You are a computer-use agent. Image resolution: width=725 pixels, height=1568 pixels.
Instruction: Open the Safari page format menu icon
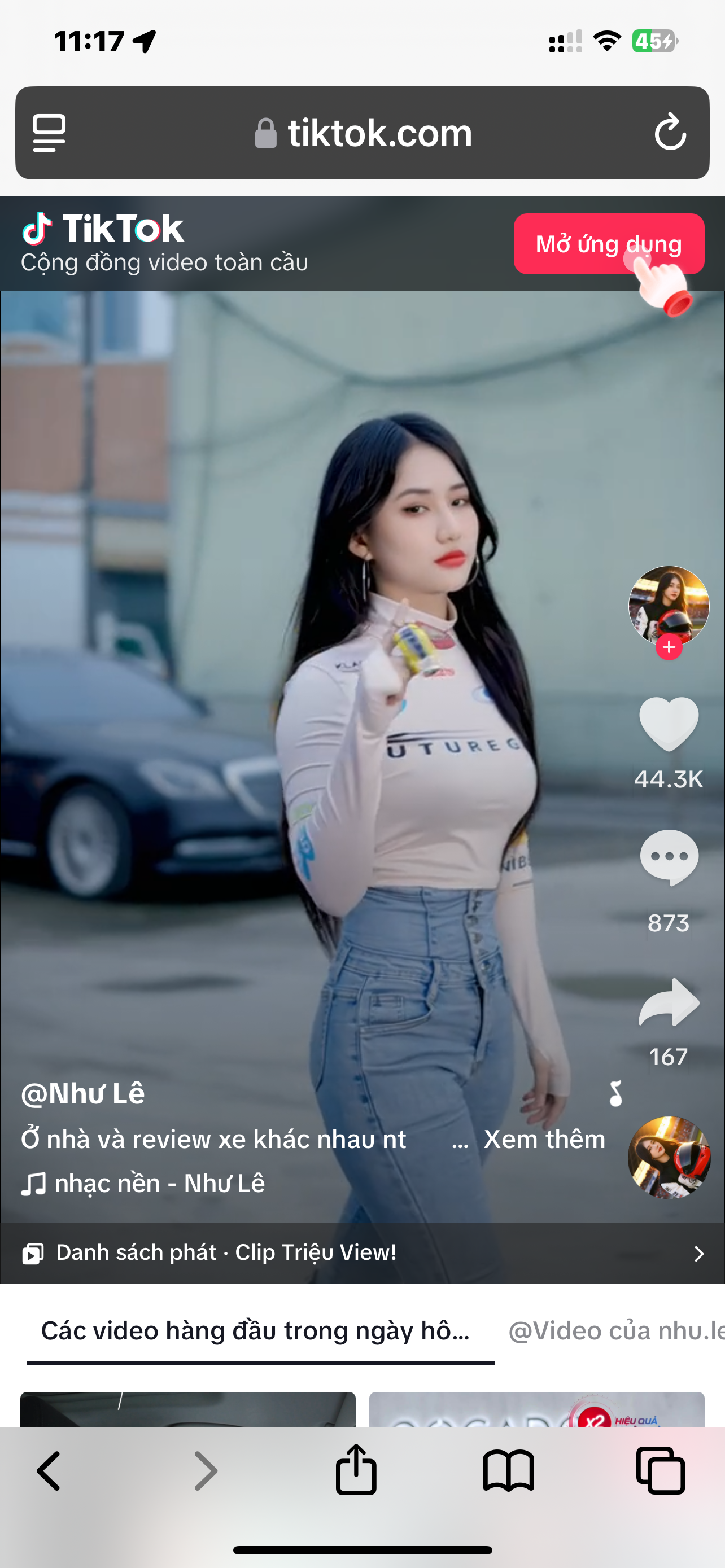[x=49, y=132]
